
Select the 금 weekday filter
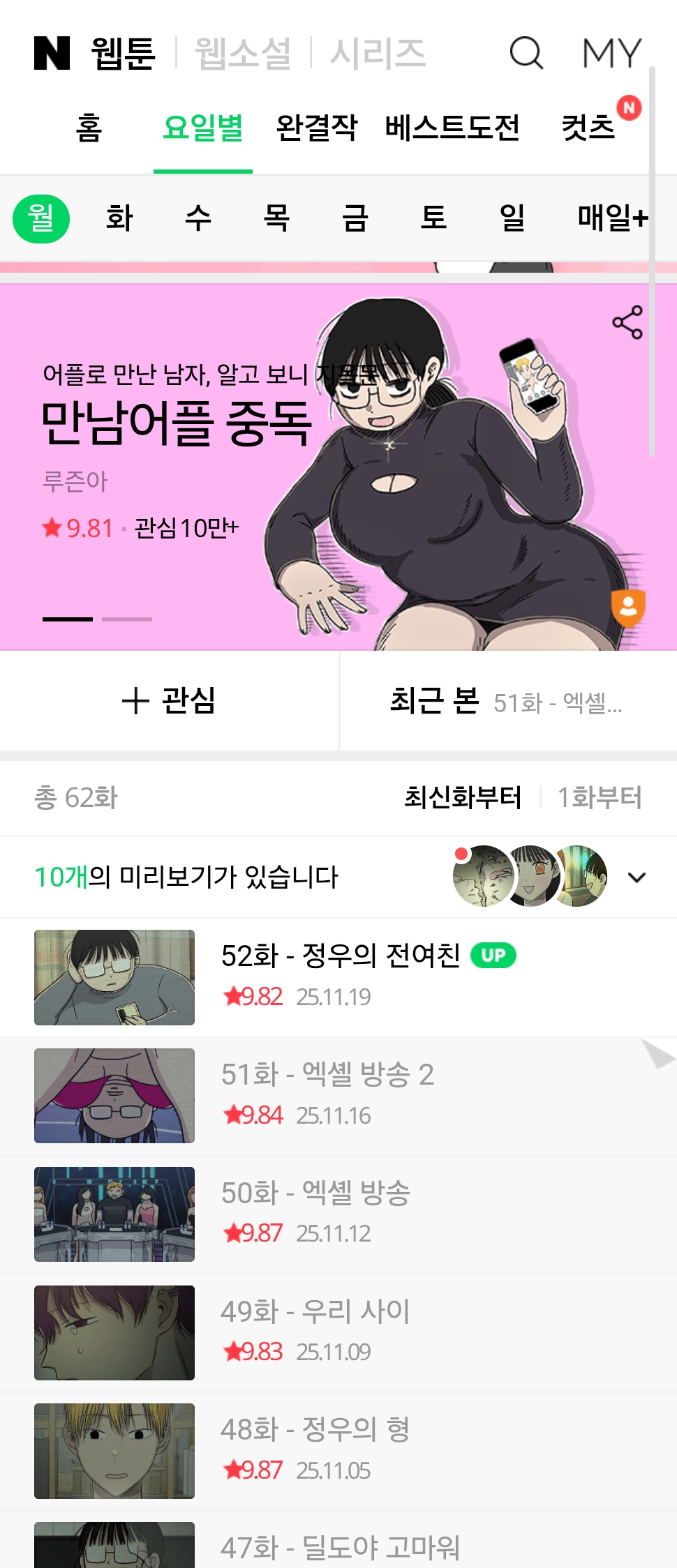[355, 218]
